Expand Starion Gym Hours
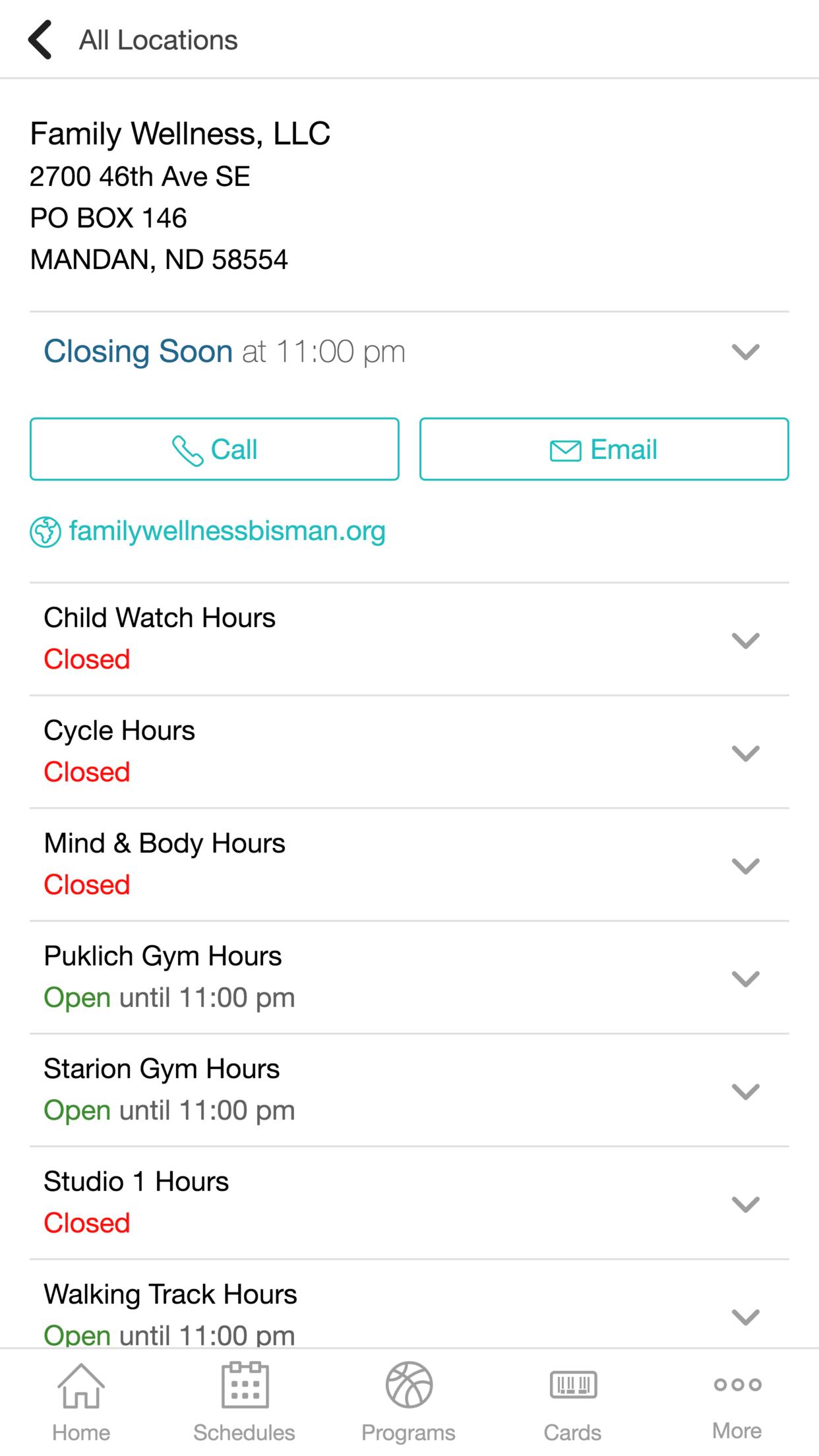819x1456 pixels. (745, 1091)
